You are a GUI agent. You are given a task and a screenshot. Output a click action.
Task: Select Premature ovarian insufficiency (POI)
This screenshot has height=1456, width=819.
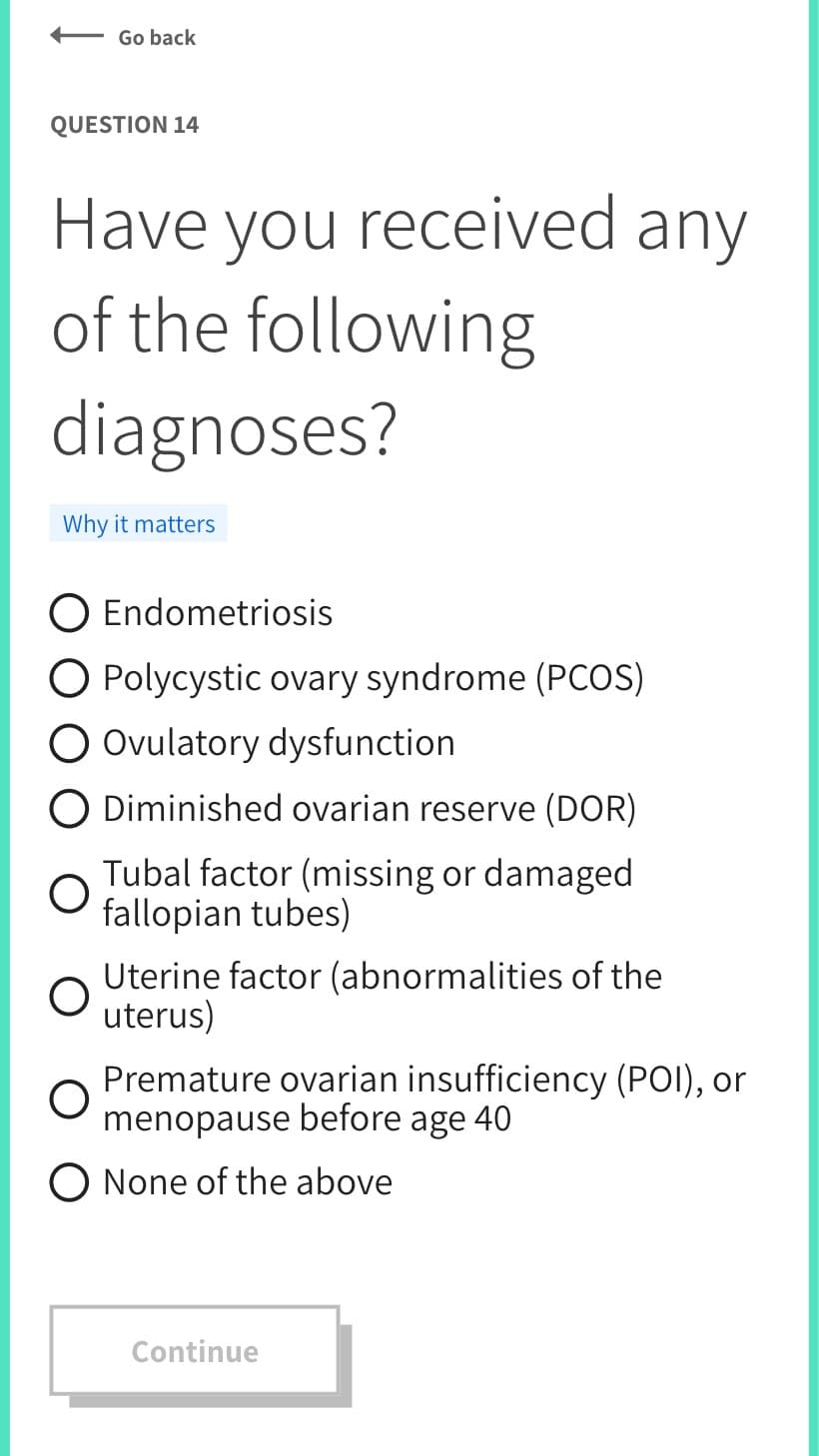tap(399, 1098)
